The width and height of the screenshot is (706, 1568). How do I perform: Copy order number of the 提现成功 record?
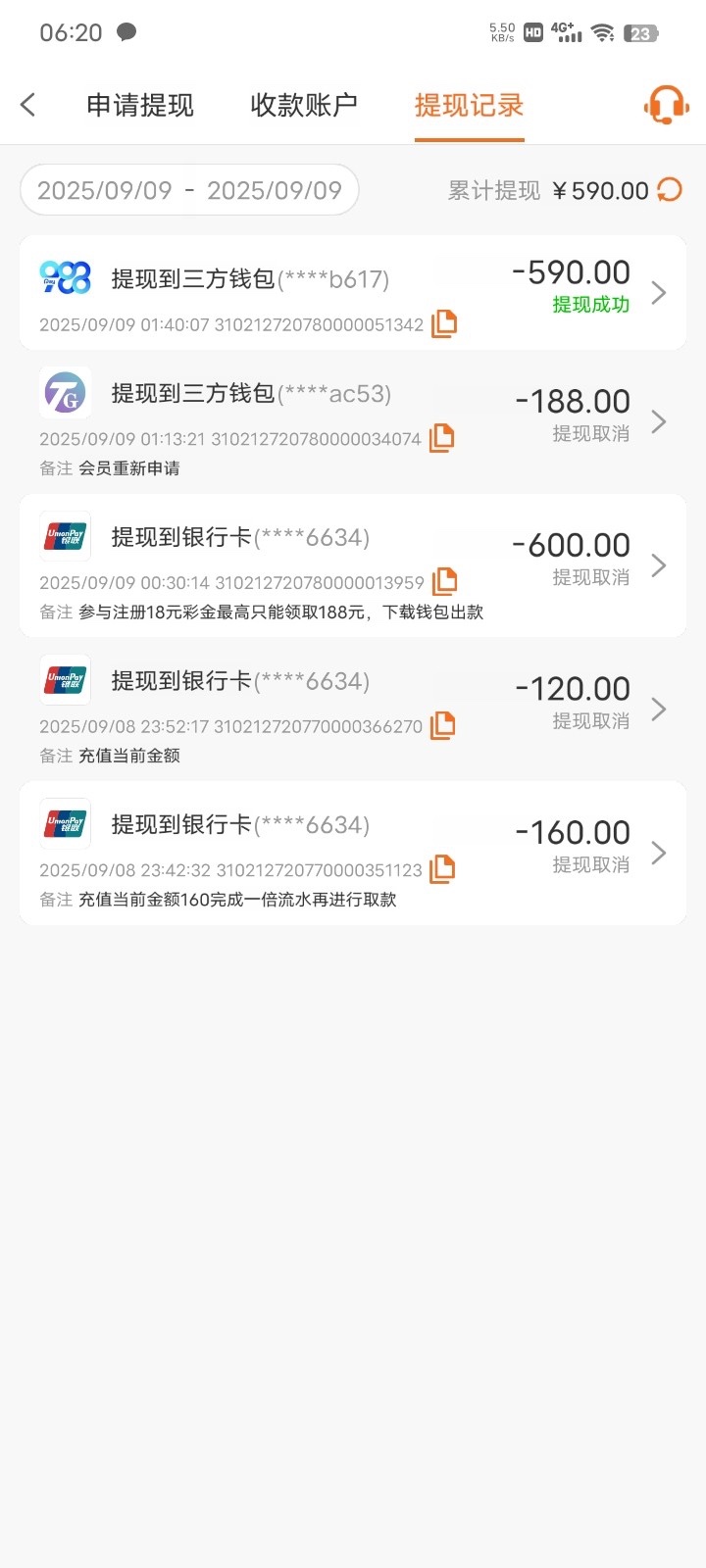(443, 322)
